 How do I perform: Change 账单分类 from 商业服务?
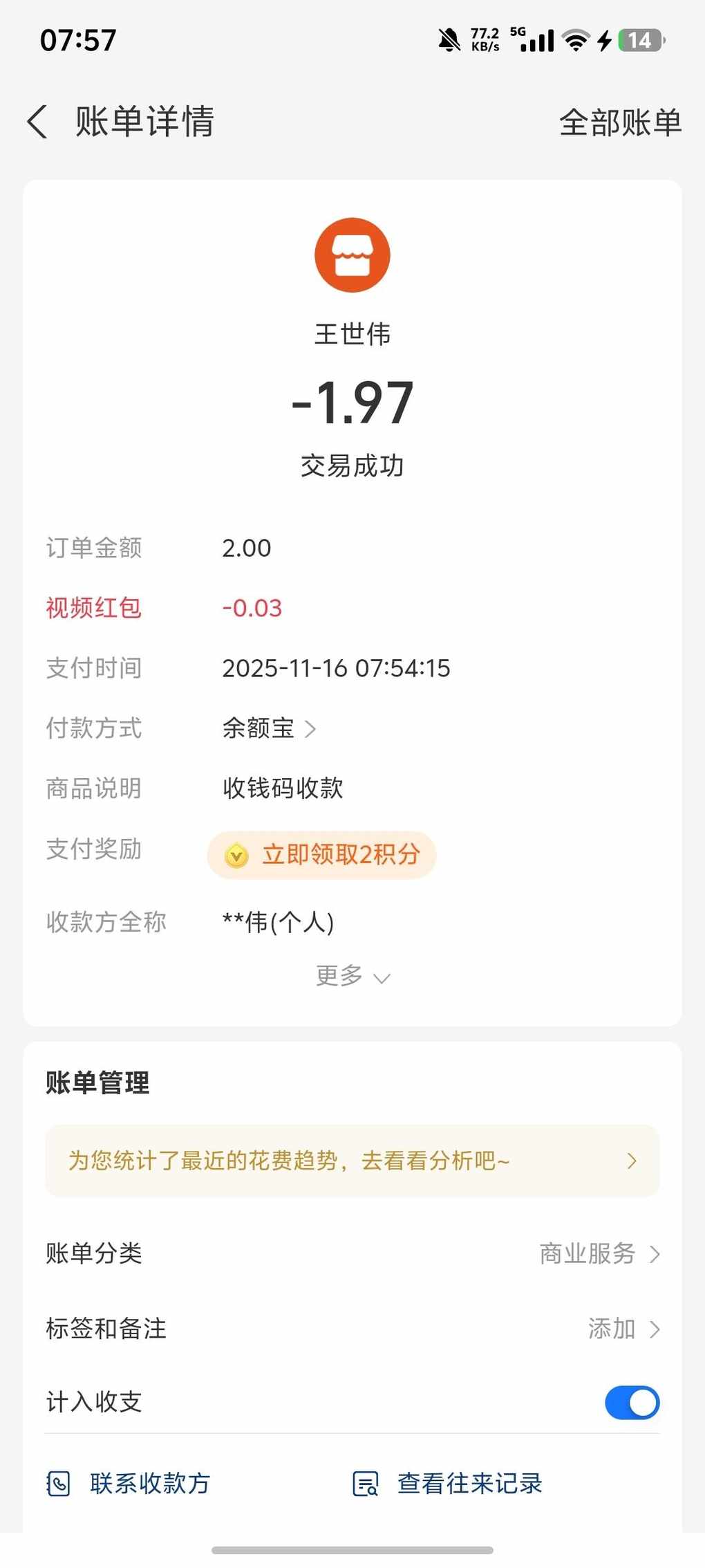tap(599, 1253)
